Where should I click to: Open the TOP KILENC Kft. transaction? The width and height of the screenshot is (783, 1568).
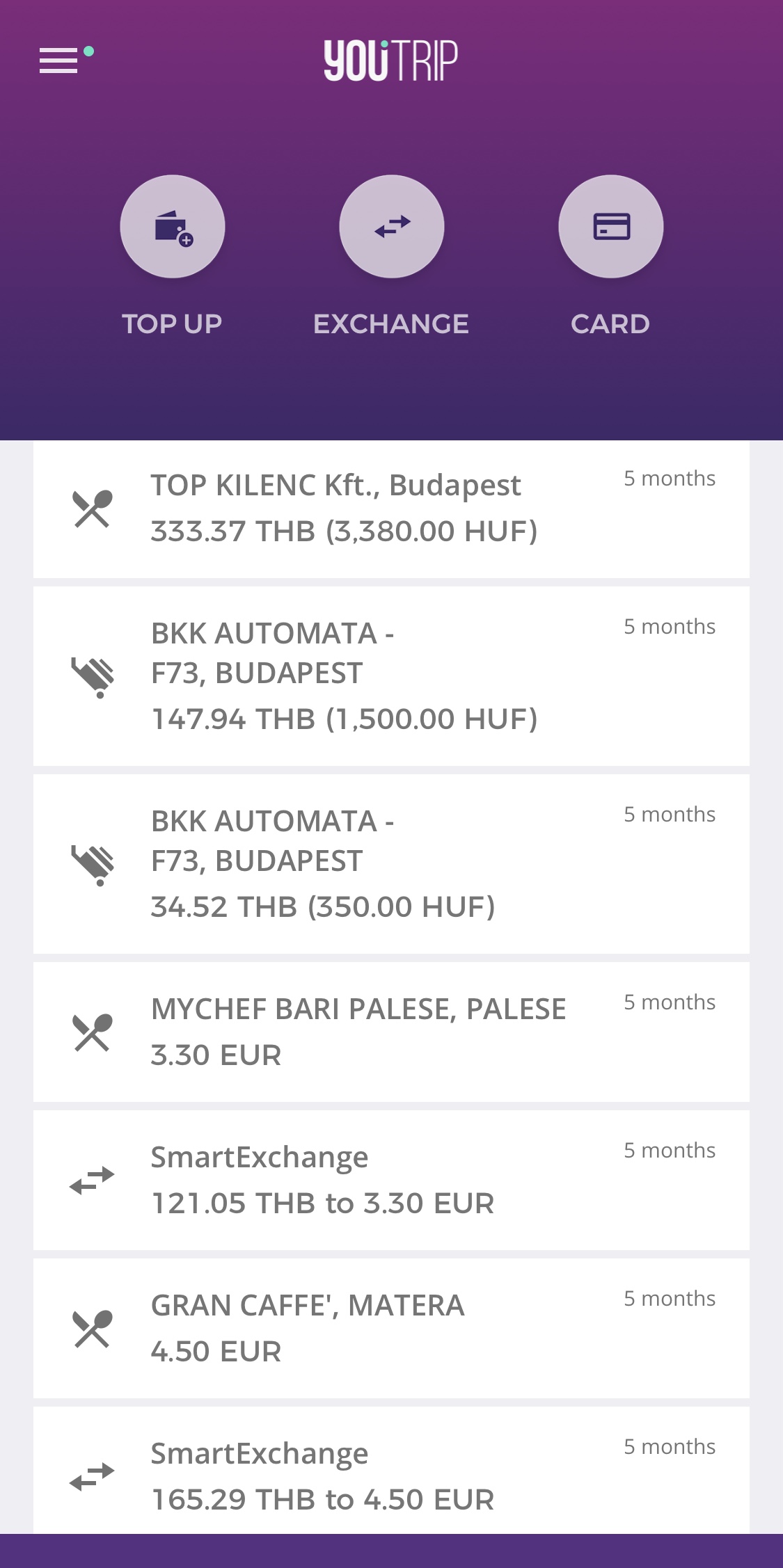pyautogui.click(x=391, y=509)
